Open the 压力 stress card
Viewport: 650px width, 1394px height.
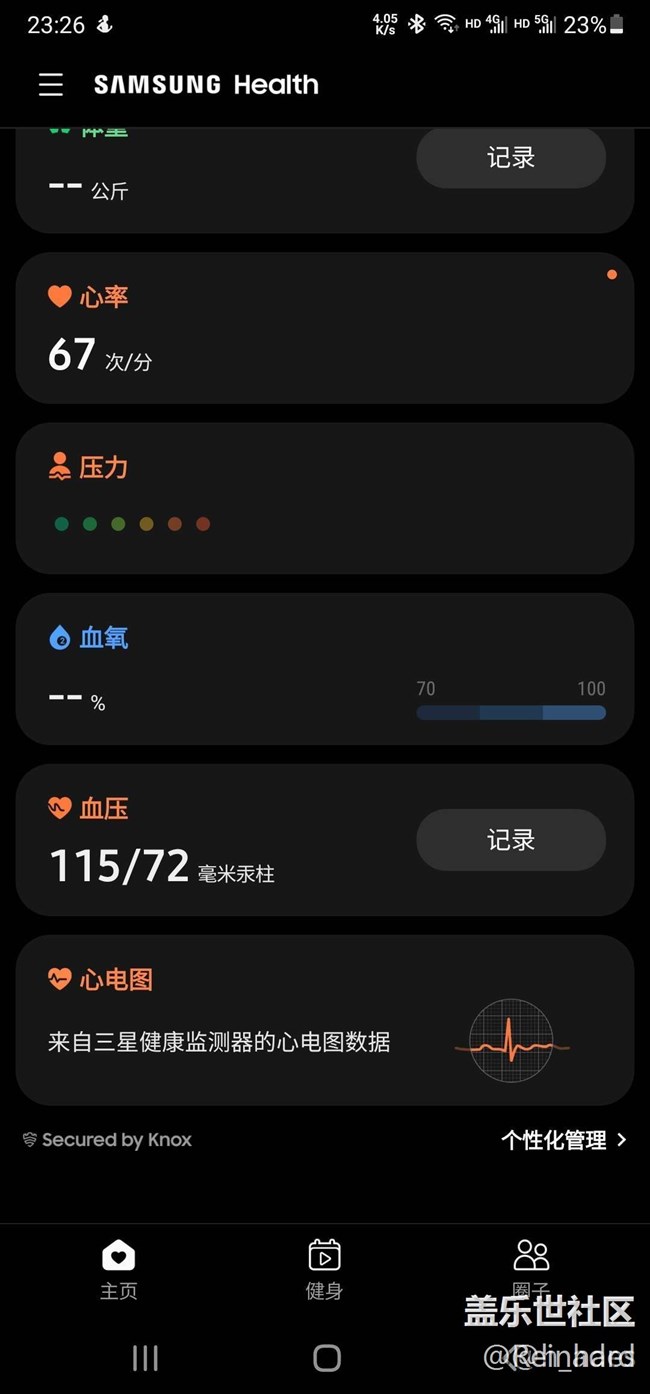[x=324, y=498]
